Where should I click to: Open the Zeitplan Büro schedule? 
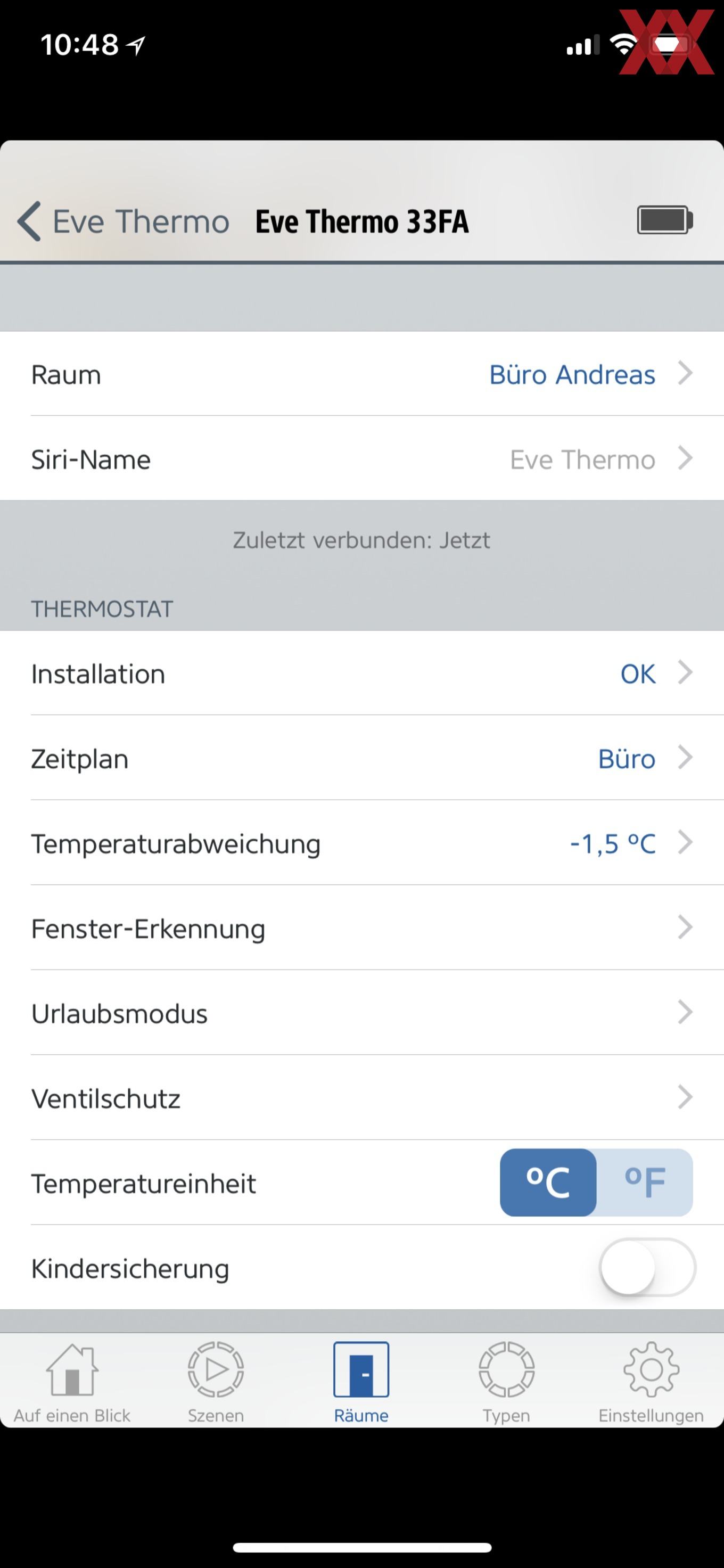click(x=362, y=758)
